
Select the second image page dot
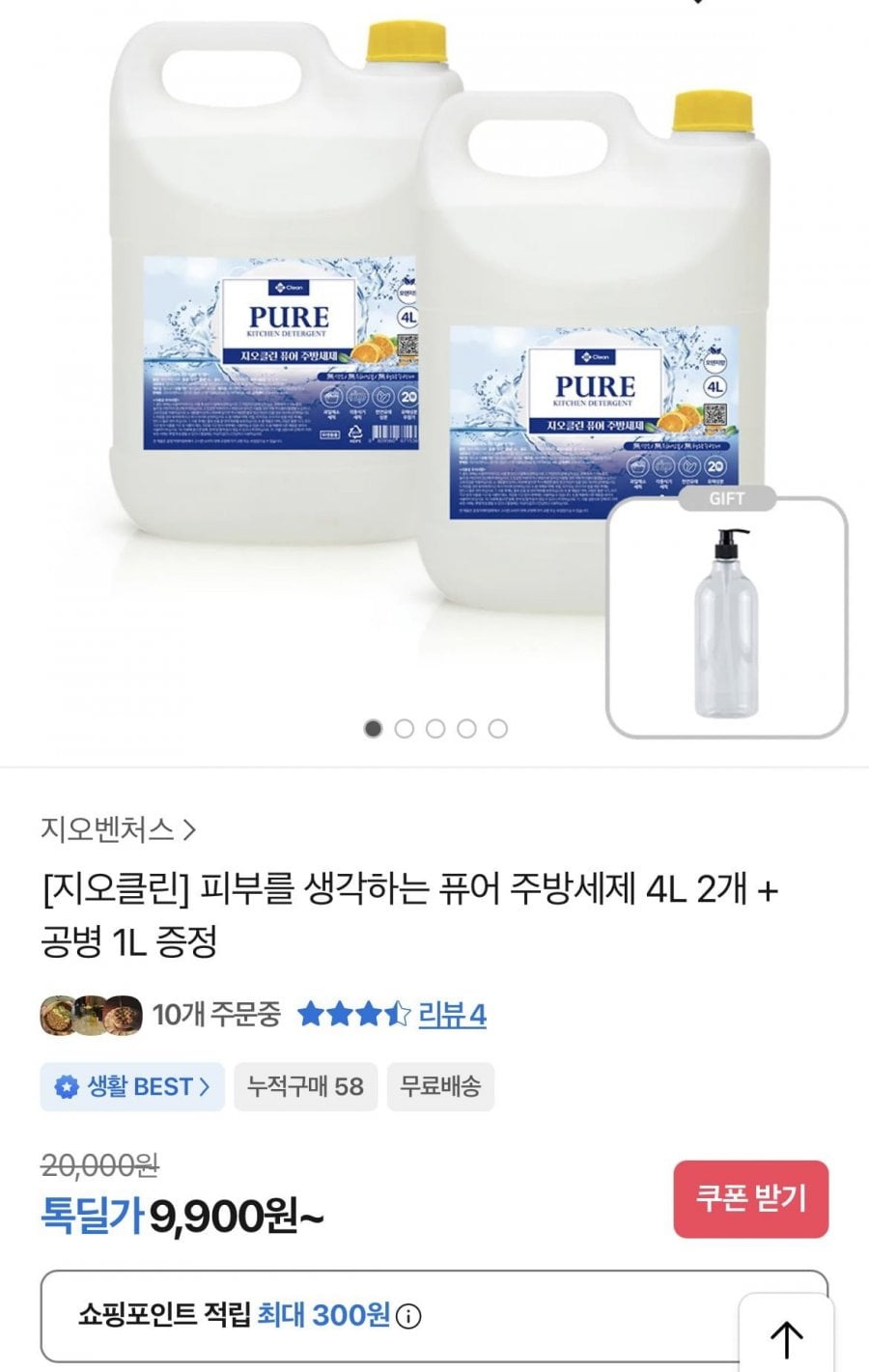(405, 729)
